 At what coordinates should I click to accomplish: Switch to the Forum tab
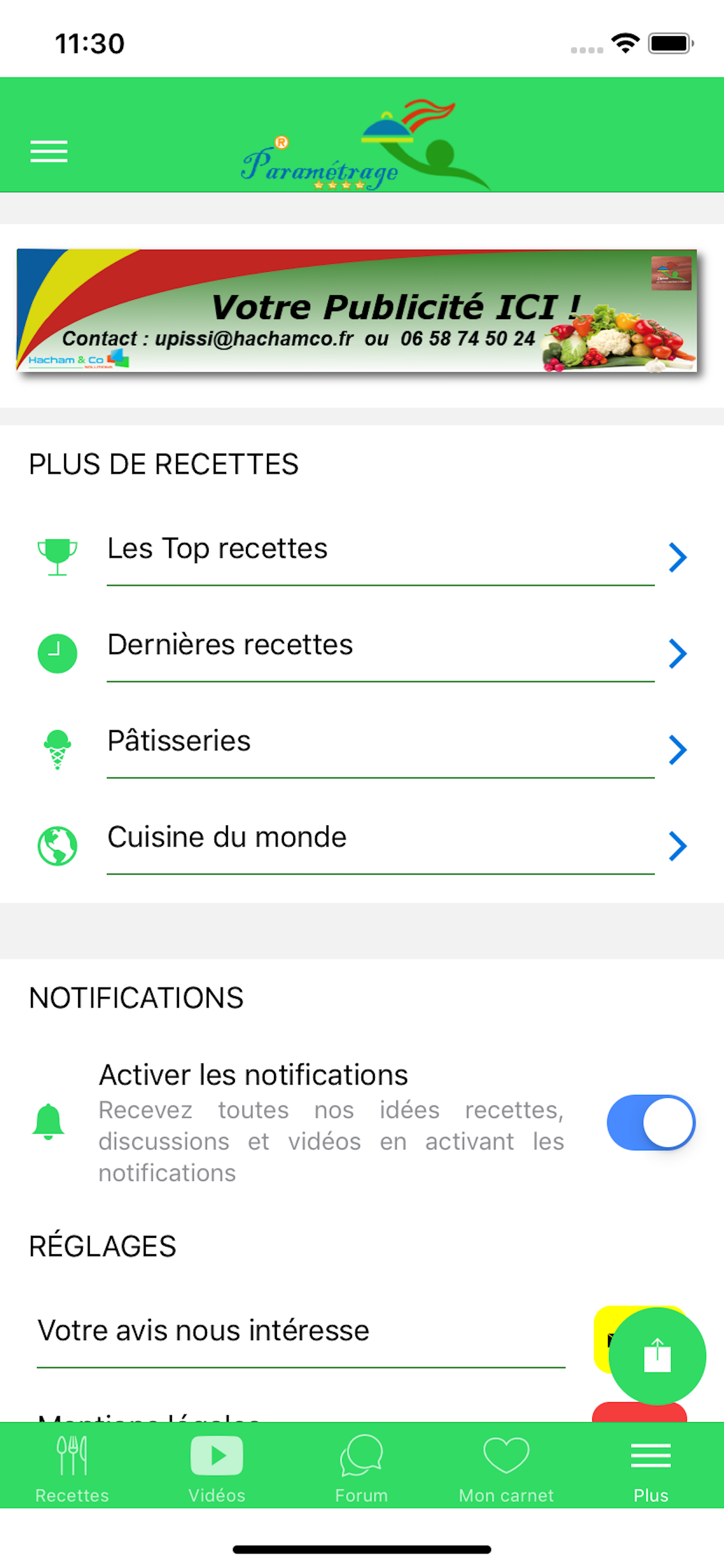[361, 1468]
